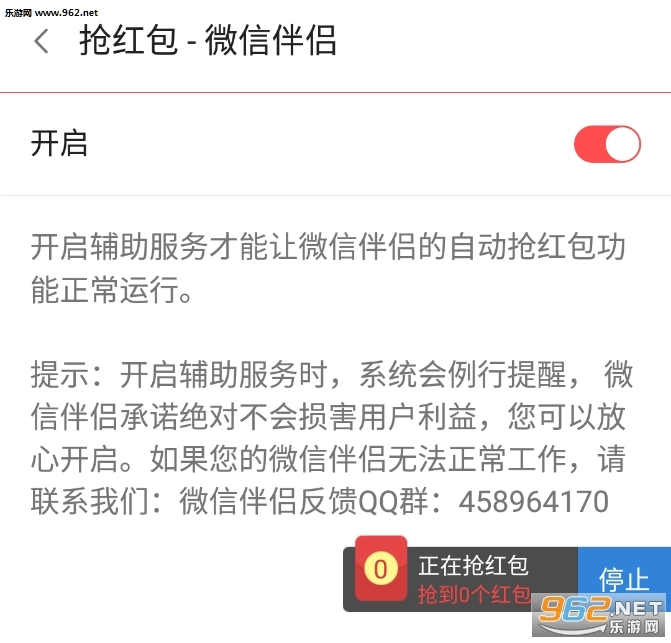This screenshot has width=671, height=643.
Task: Toggle the 开启 accessibility service switch
Action: [606, 144]
